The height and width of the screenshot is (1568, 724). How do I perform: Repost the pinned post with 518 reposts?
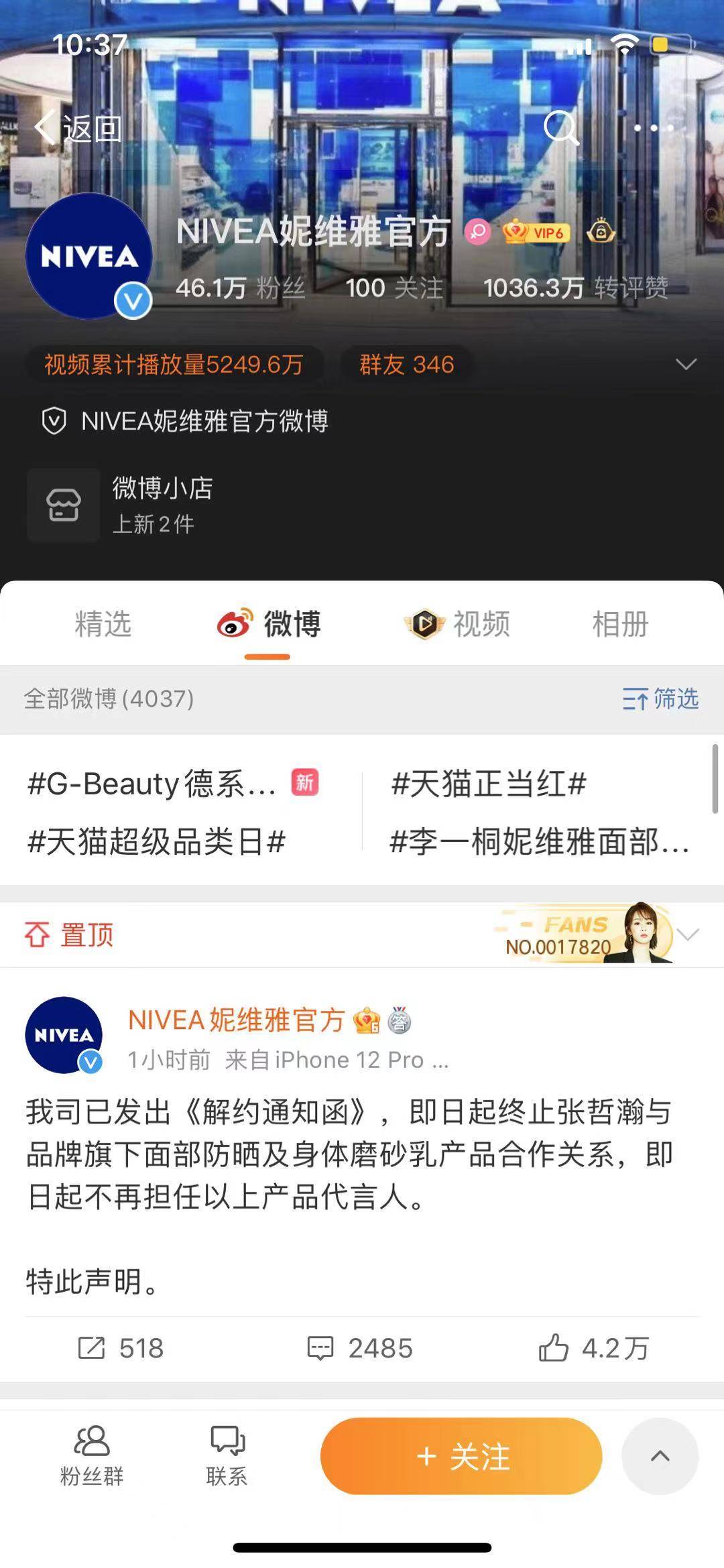pyautogui.click(x=121, y=1348)
